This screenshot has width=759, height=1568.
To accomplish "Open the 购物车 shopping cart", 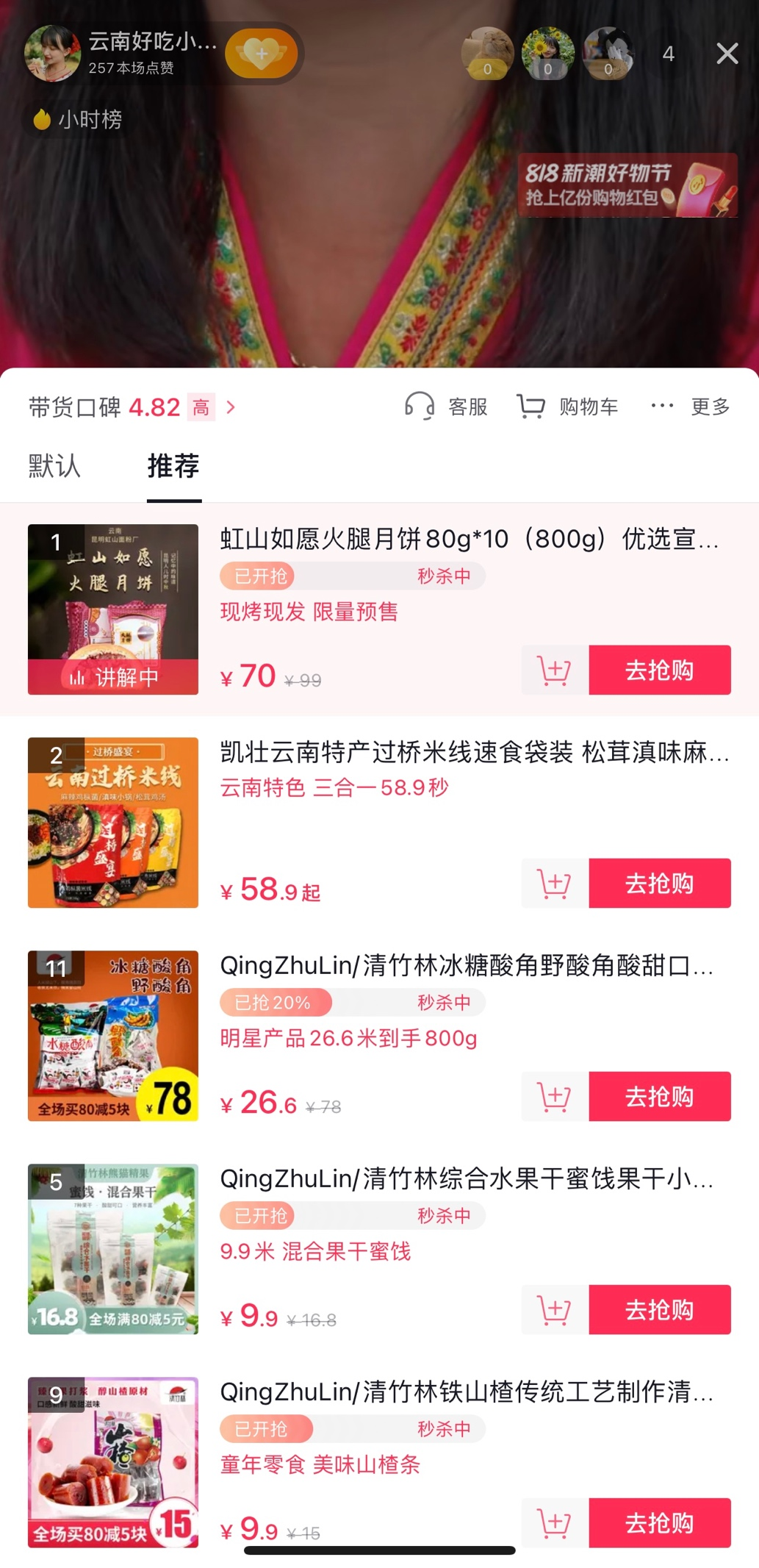I will coord(568,407).
